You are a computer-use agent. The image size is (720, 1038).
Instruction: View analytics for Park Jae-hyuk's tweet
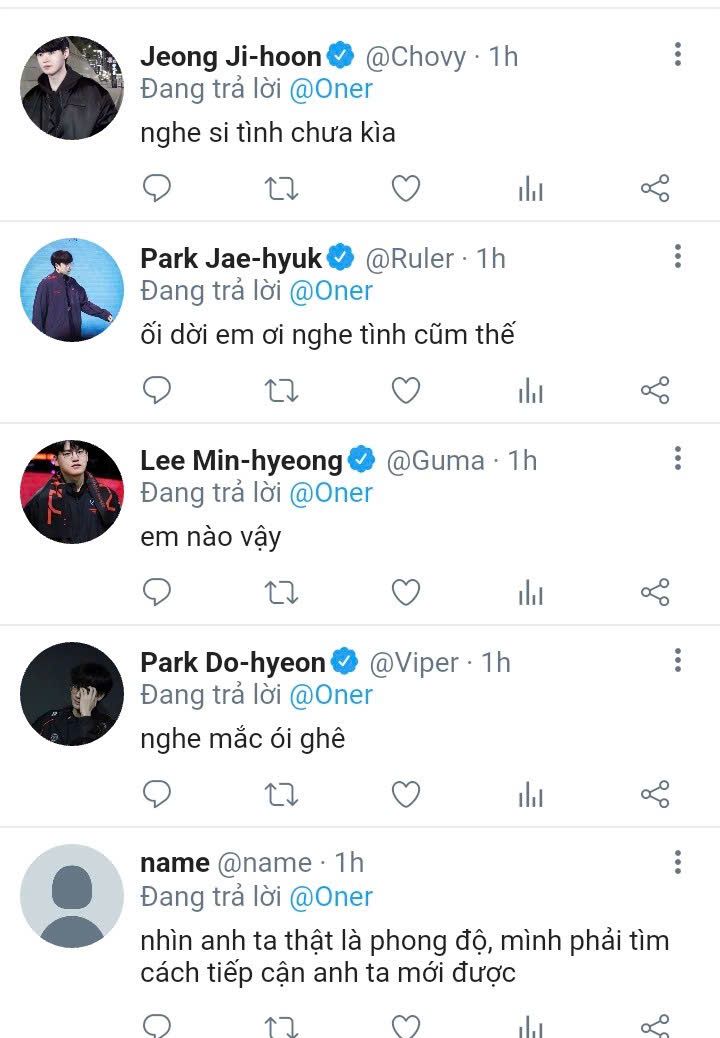(530, 391)
